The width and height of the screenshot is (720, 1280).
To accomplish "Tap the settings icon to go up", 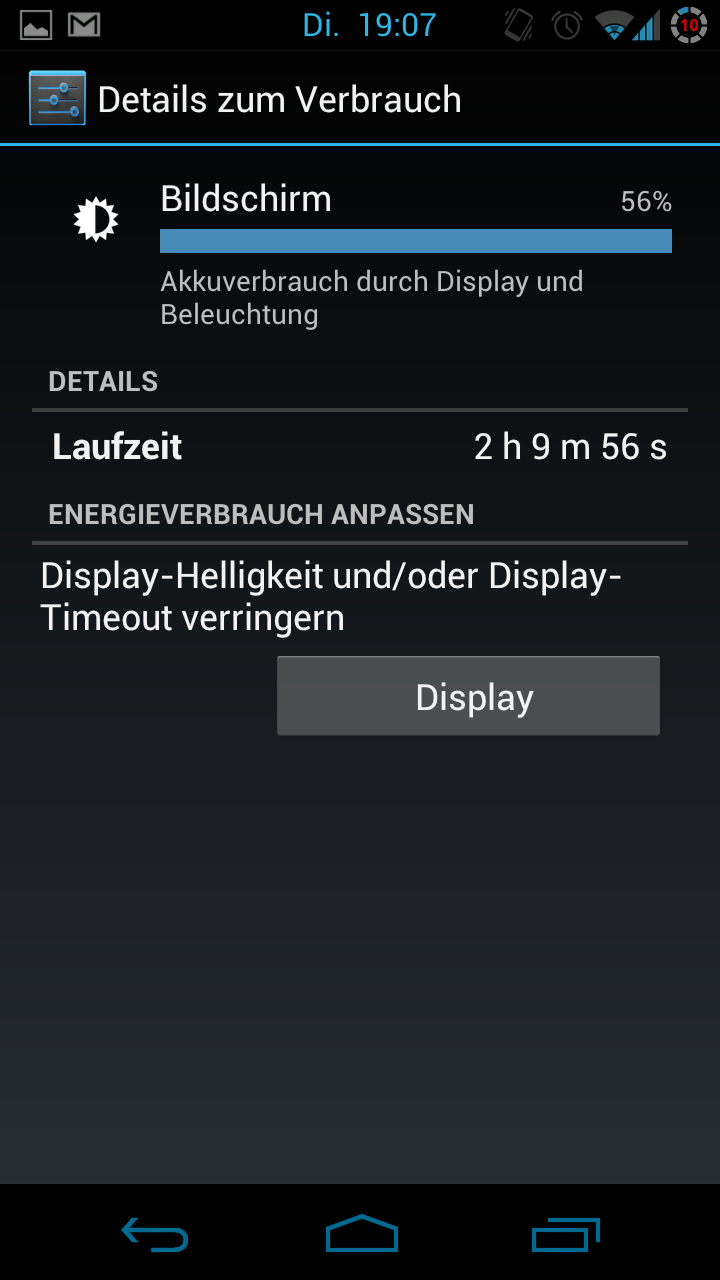I will click(x=57, y=98).
